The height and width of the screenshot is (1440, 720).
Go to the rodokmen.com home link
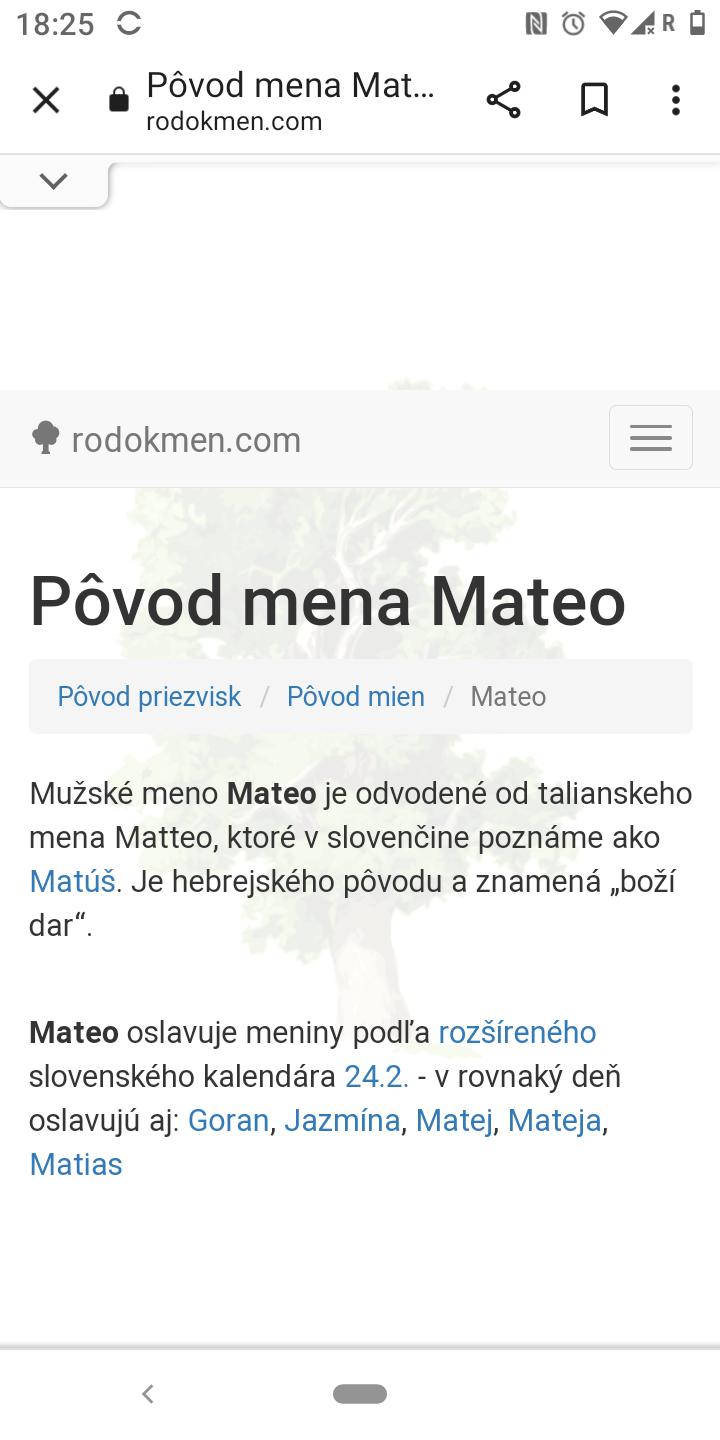[x=167, y=439]
